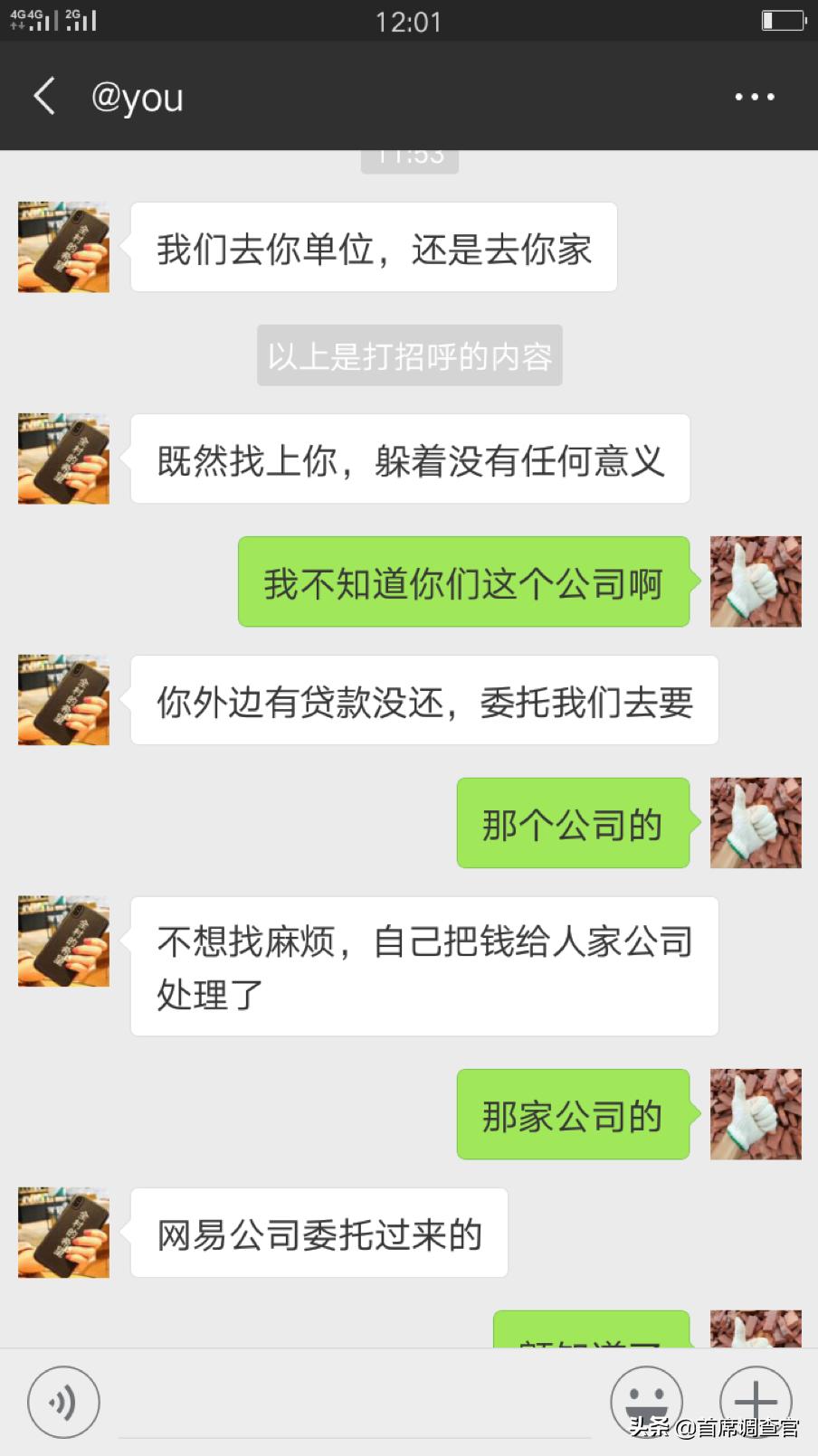Tap the message bubble about unpaid loans
Viewport: 818px width, 1456px height.
pos(422,701)
